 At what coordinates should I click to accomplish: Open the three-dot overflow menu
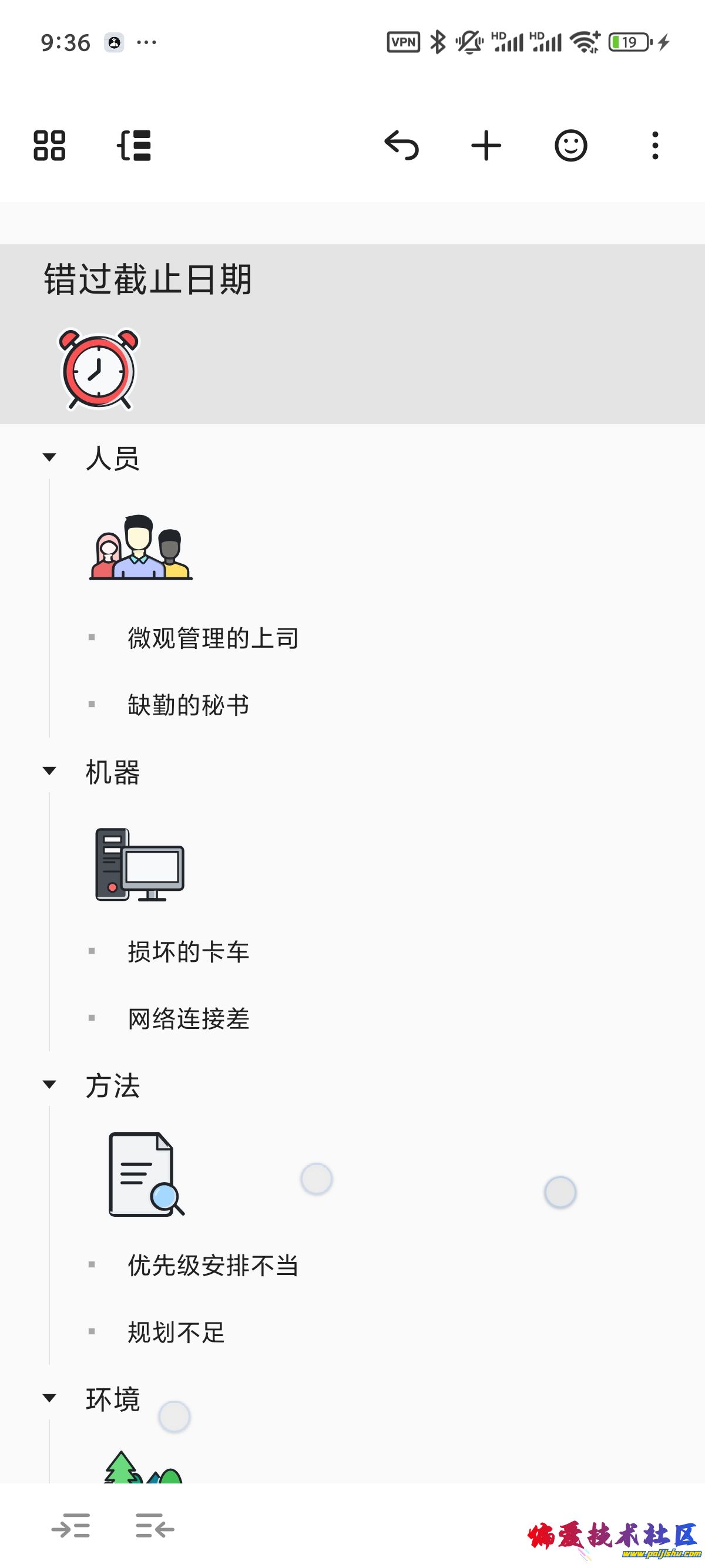click(x=655, y=146)
